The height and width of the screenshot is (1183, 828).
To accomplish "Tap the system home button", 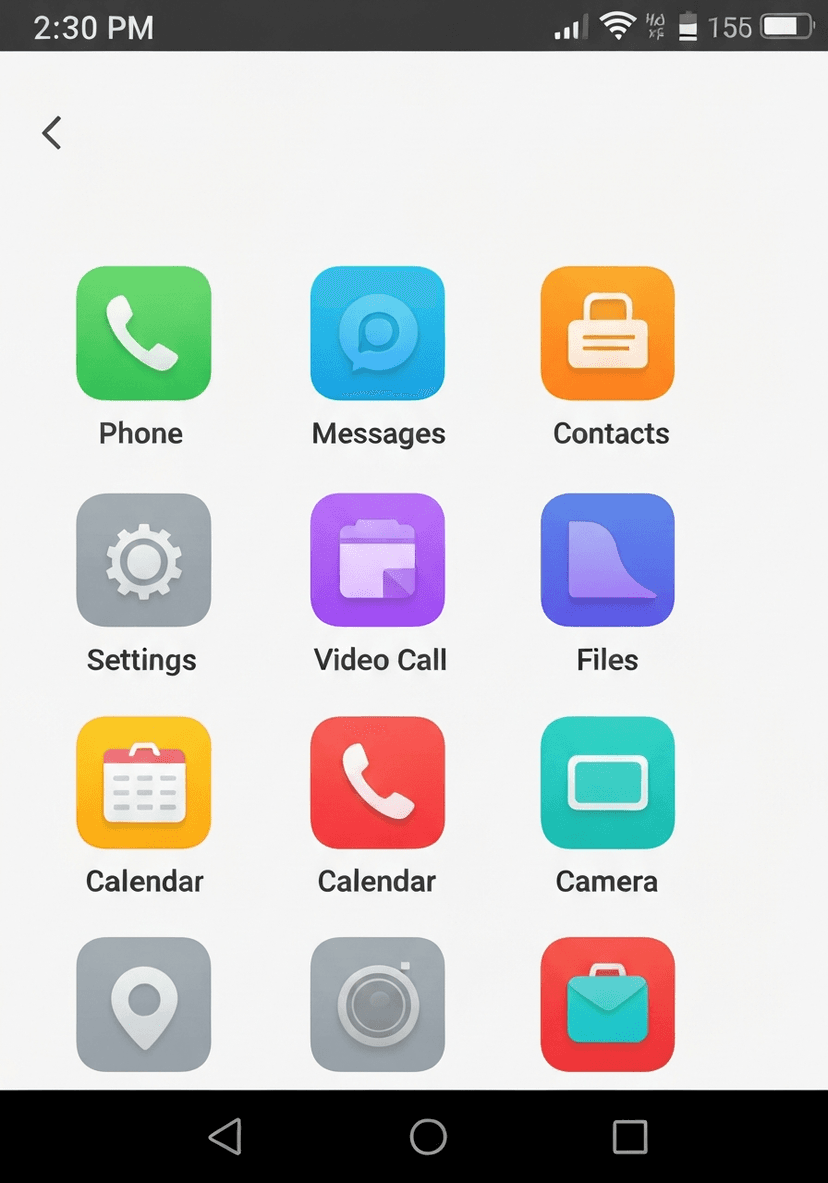I will [x=428, y=1136].
